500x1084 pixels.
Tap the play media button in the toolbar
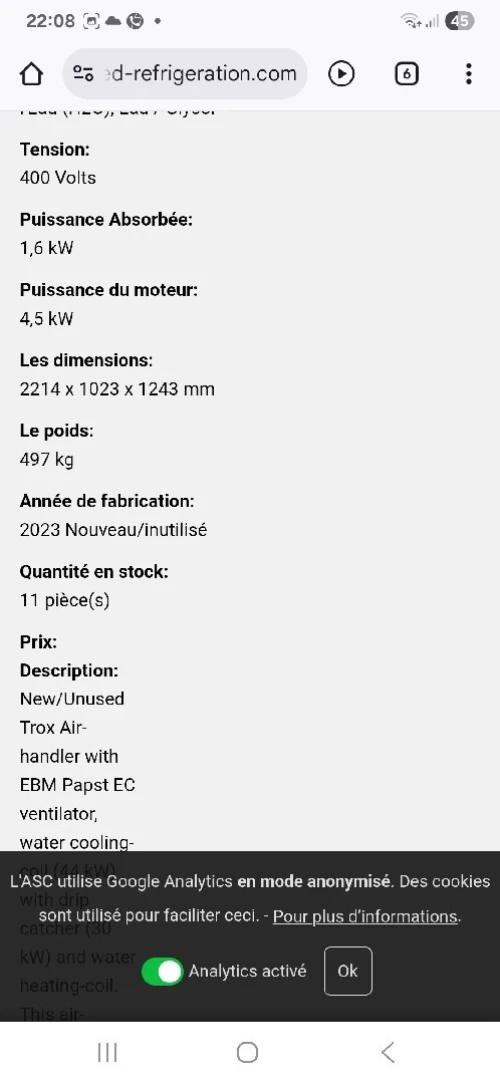[341, 74]
